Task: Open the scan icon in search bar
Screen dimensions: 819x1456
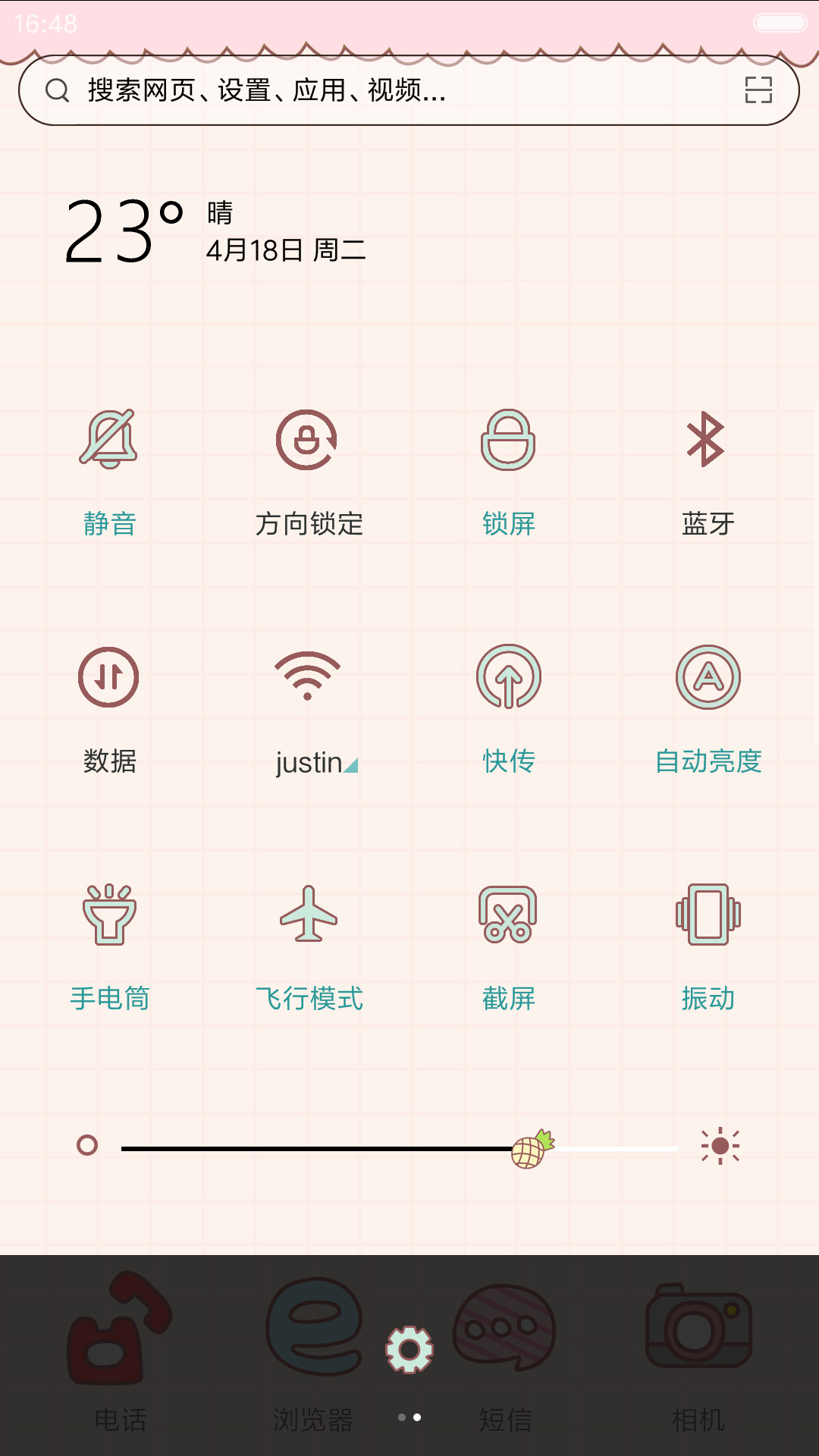Action: coord(758,90)
